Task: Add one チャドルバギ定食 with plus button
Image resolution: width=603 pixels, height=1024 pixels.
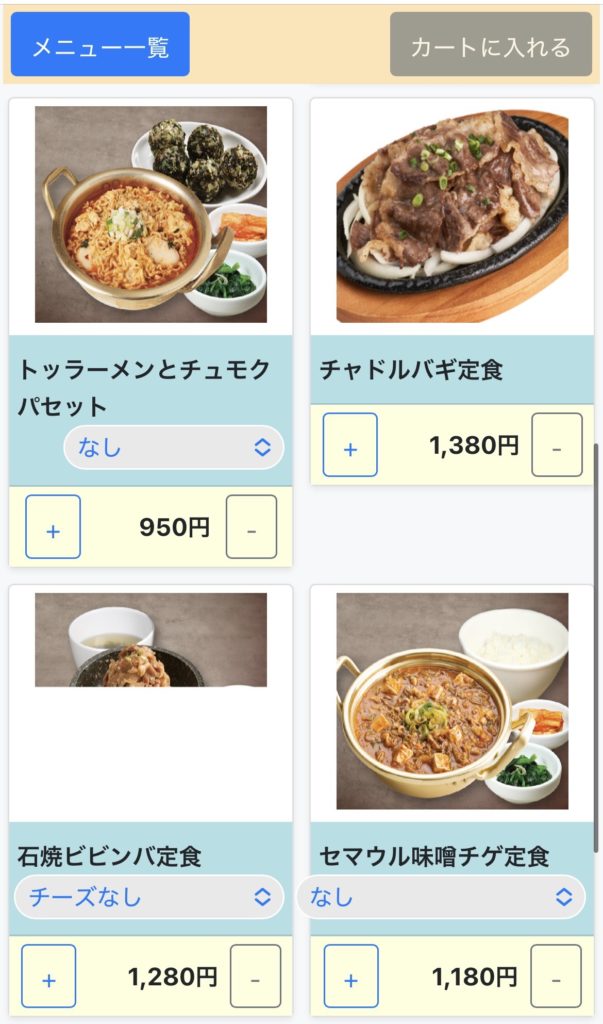Action: pos(350,445)
